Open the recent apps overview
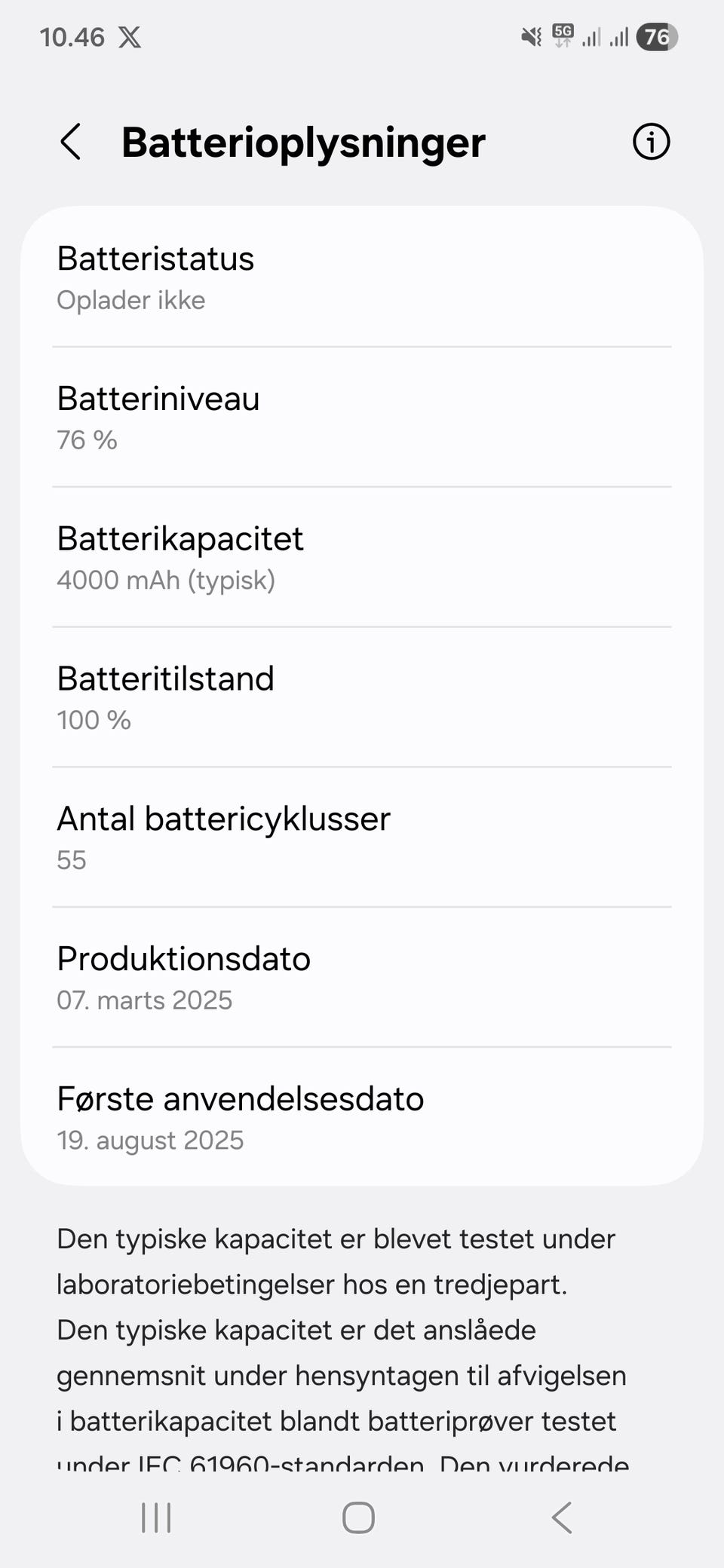724x1568 pixels. (x=157, y=1517)
